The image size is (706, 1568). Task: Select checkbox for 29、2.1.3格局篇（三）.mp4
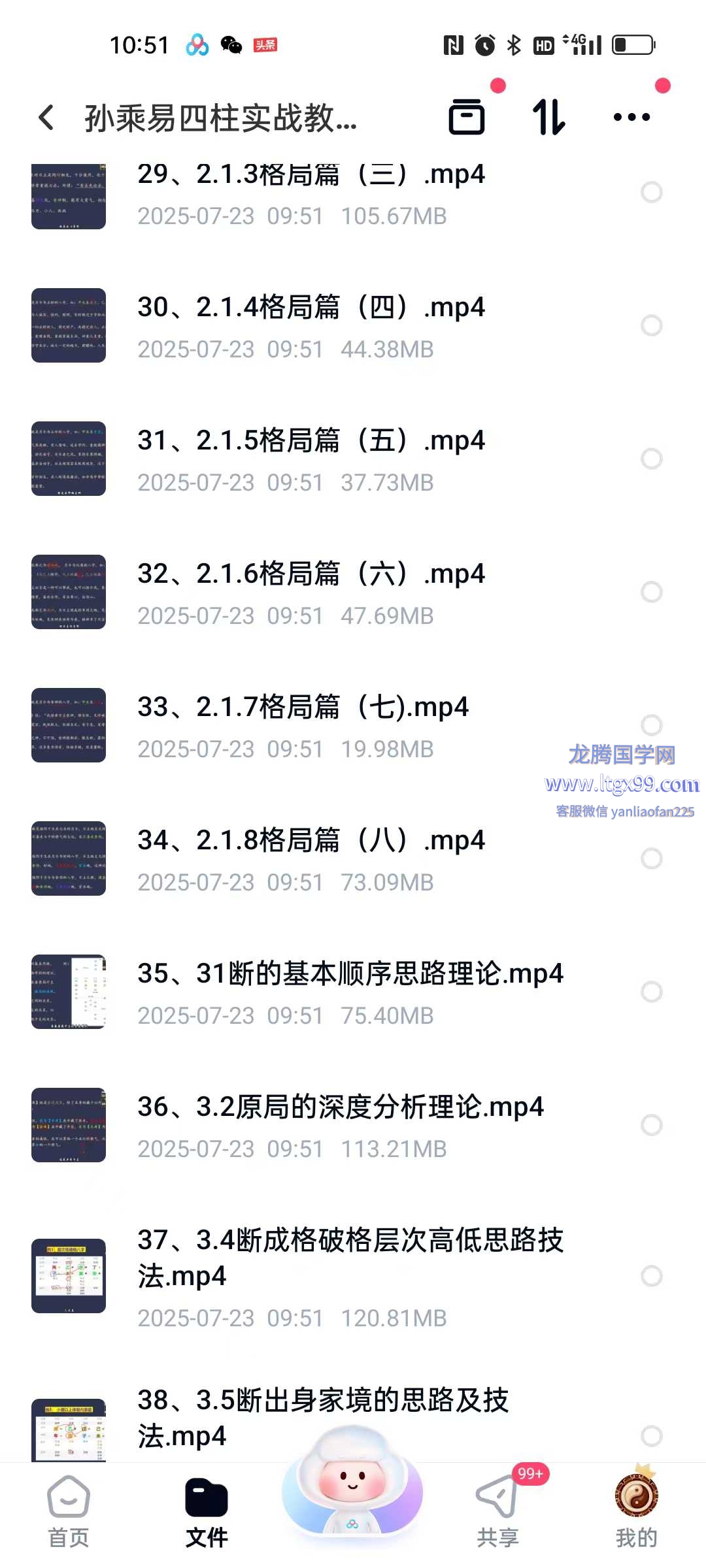point(652,192)
